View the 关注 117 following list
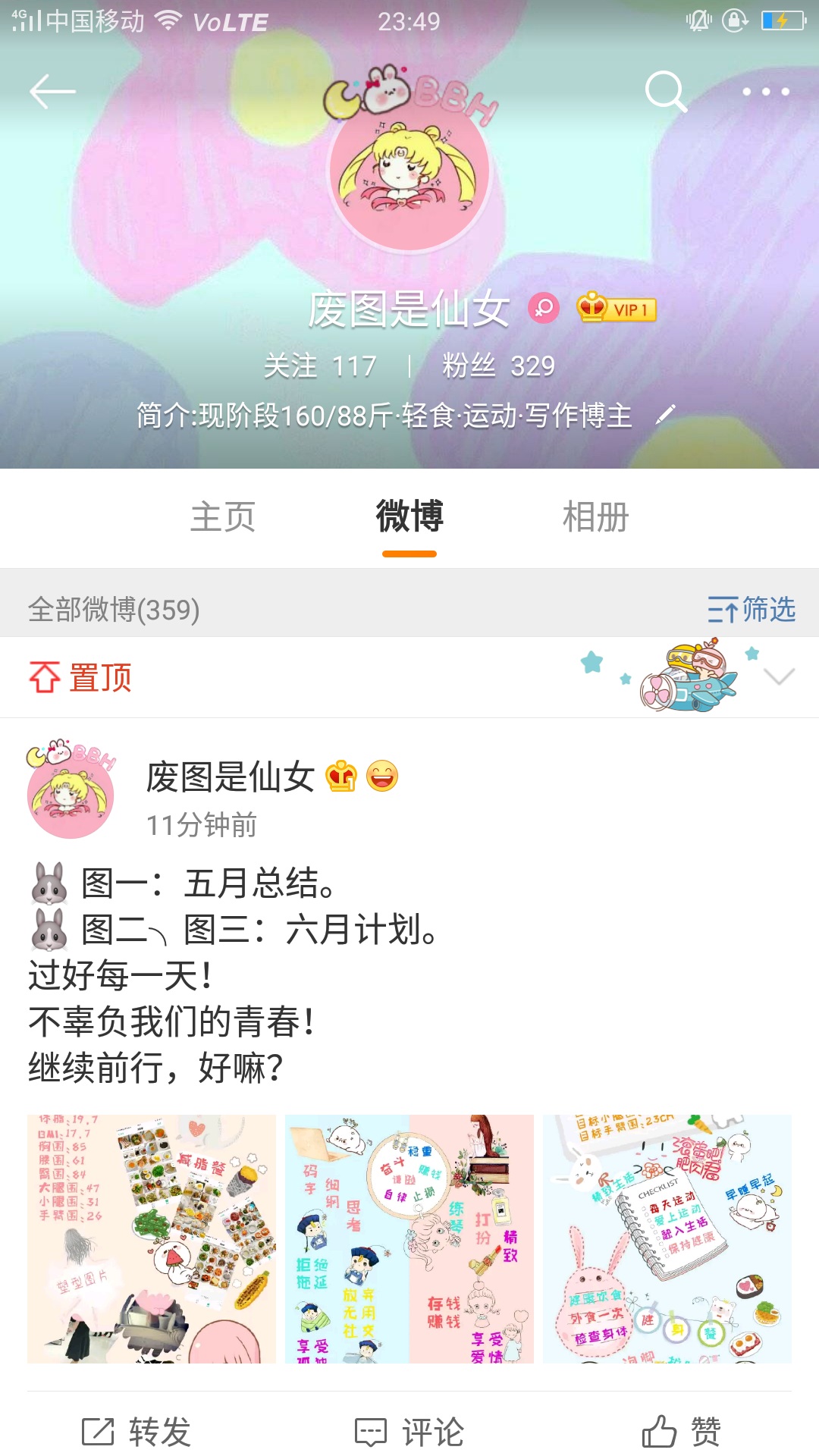Image resolution: width=819 pixels, height=1456 pixels. click(x=320, y=366)
